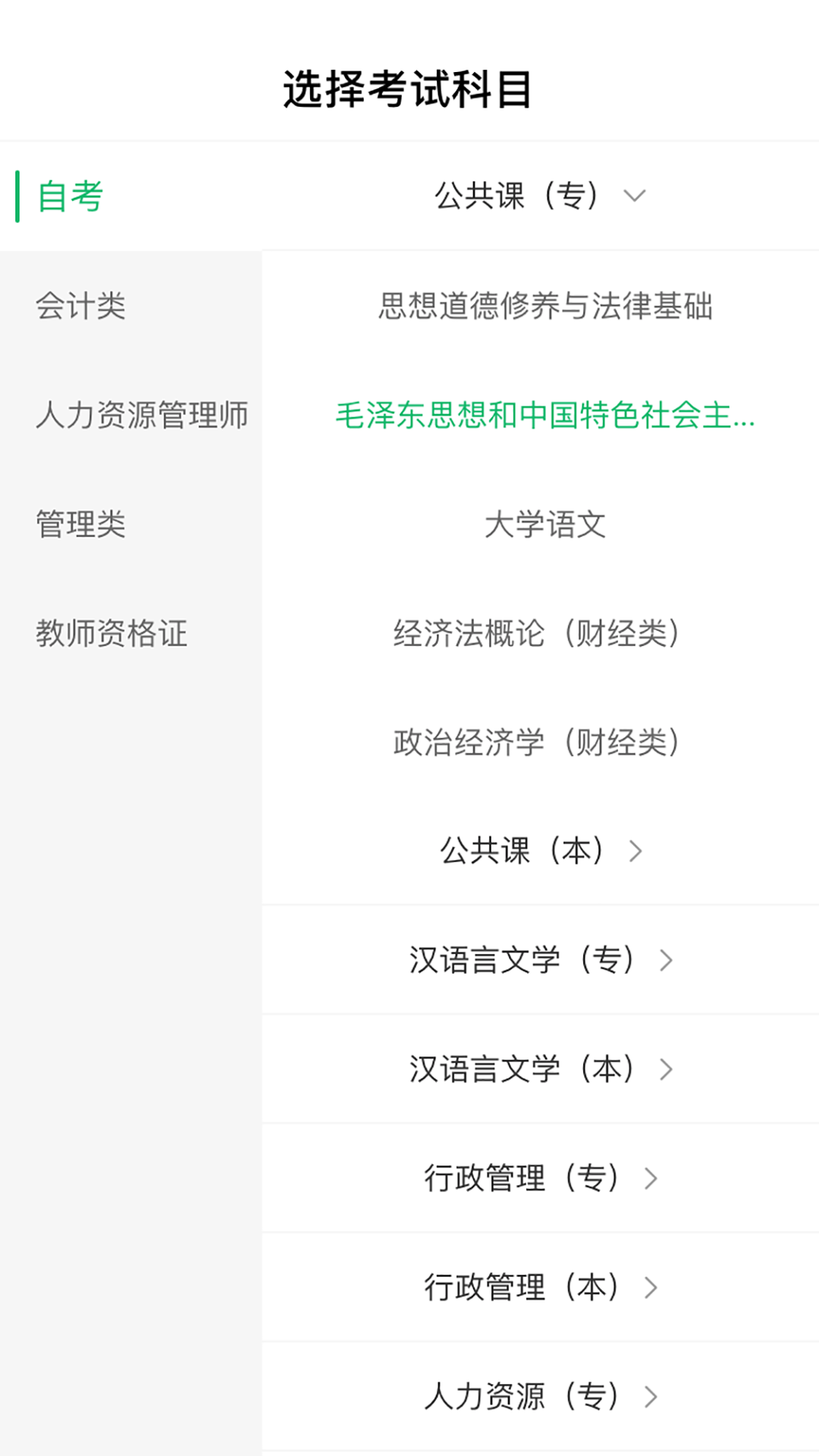Expand 行政管理（本） section

pyautogui.click(x=541, y=1288)
